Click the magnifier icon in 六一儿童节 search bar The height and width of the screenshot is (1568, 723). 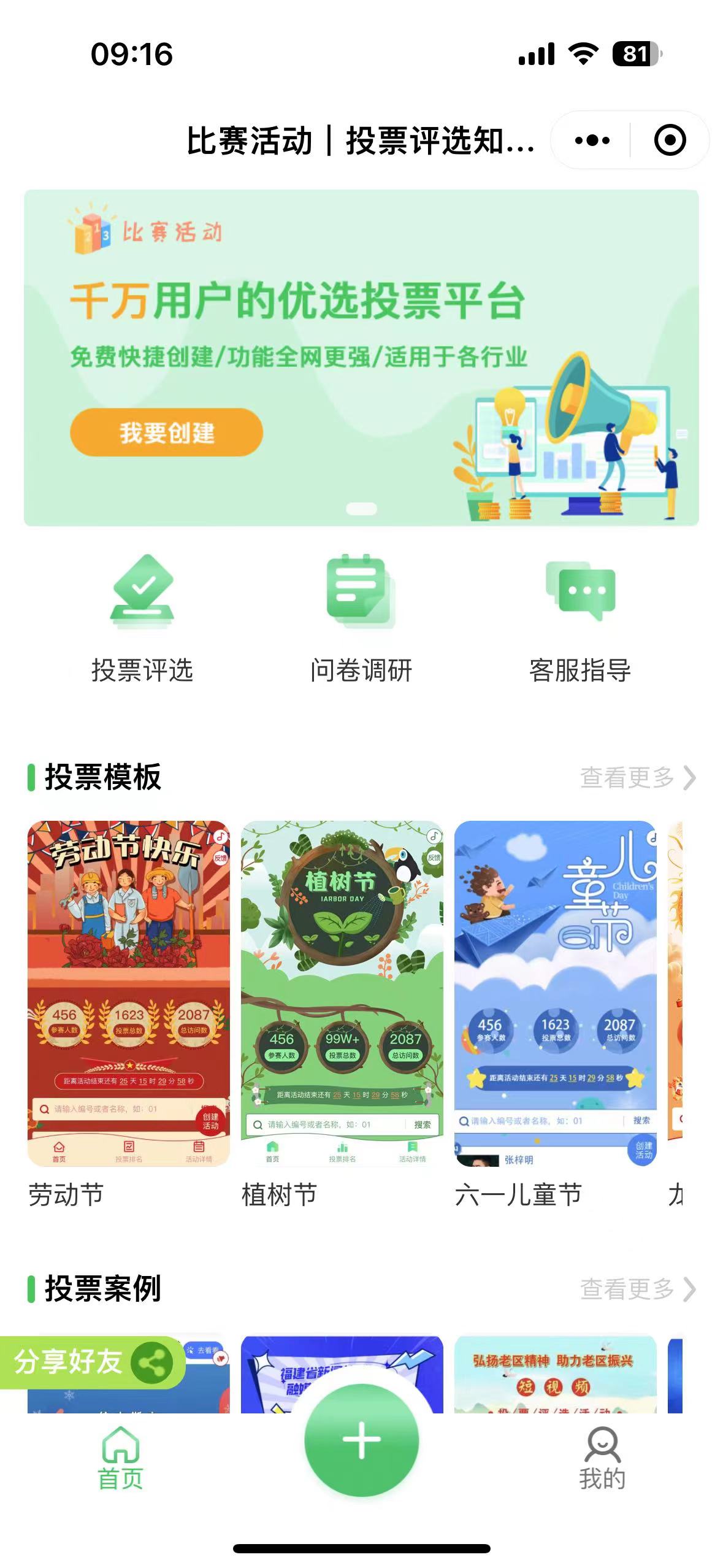[462, 1120]
